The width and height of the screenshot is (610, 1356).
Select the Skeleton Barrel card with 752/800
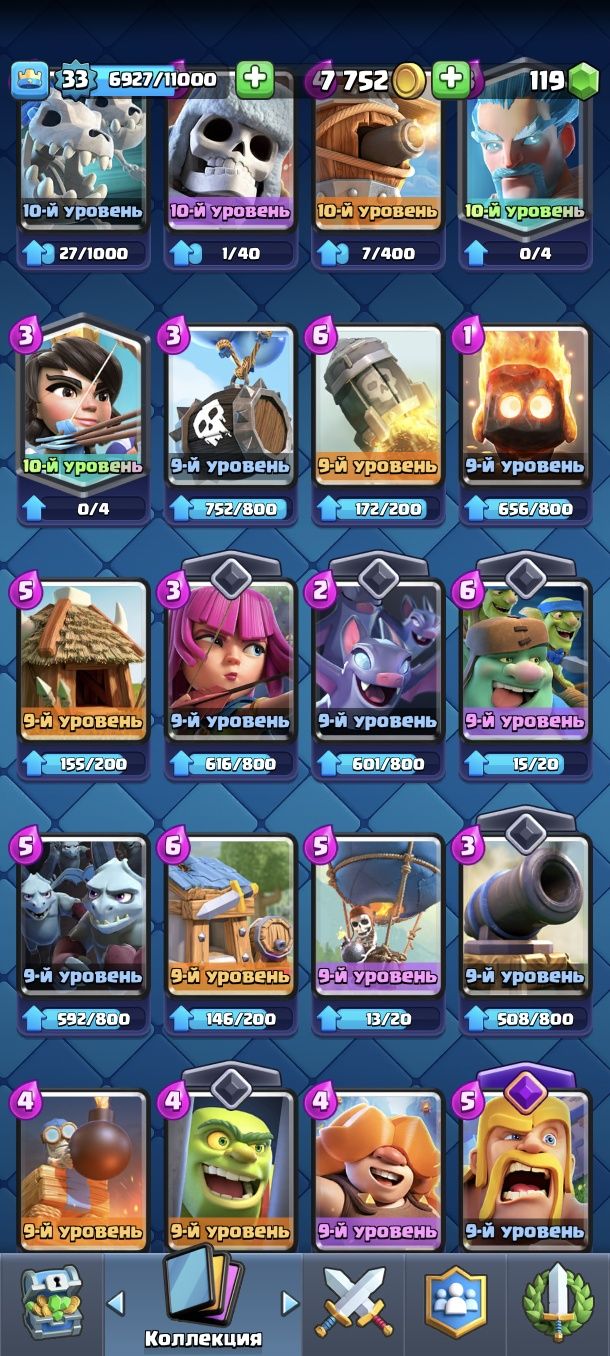click(x=231, y=405)
